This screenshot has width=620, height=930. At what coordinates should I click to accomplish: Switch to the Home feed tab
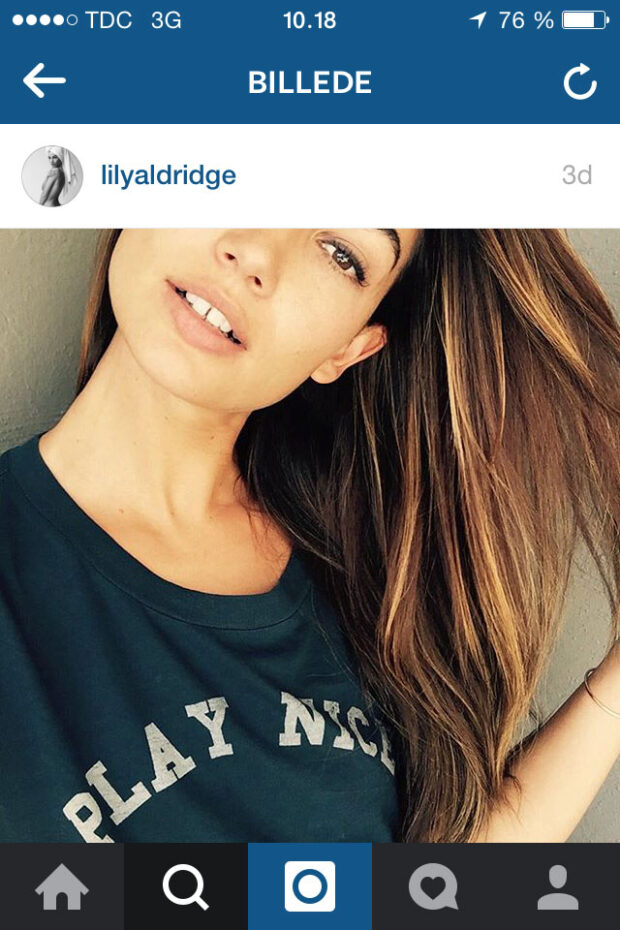[x=62, y=887]
